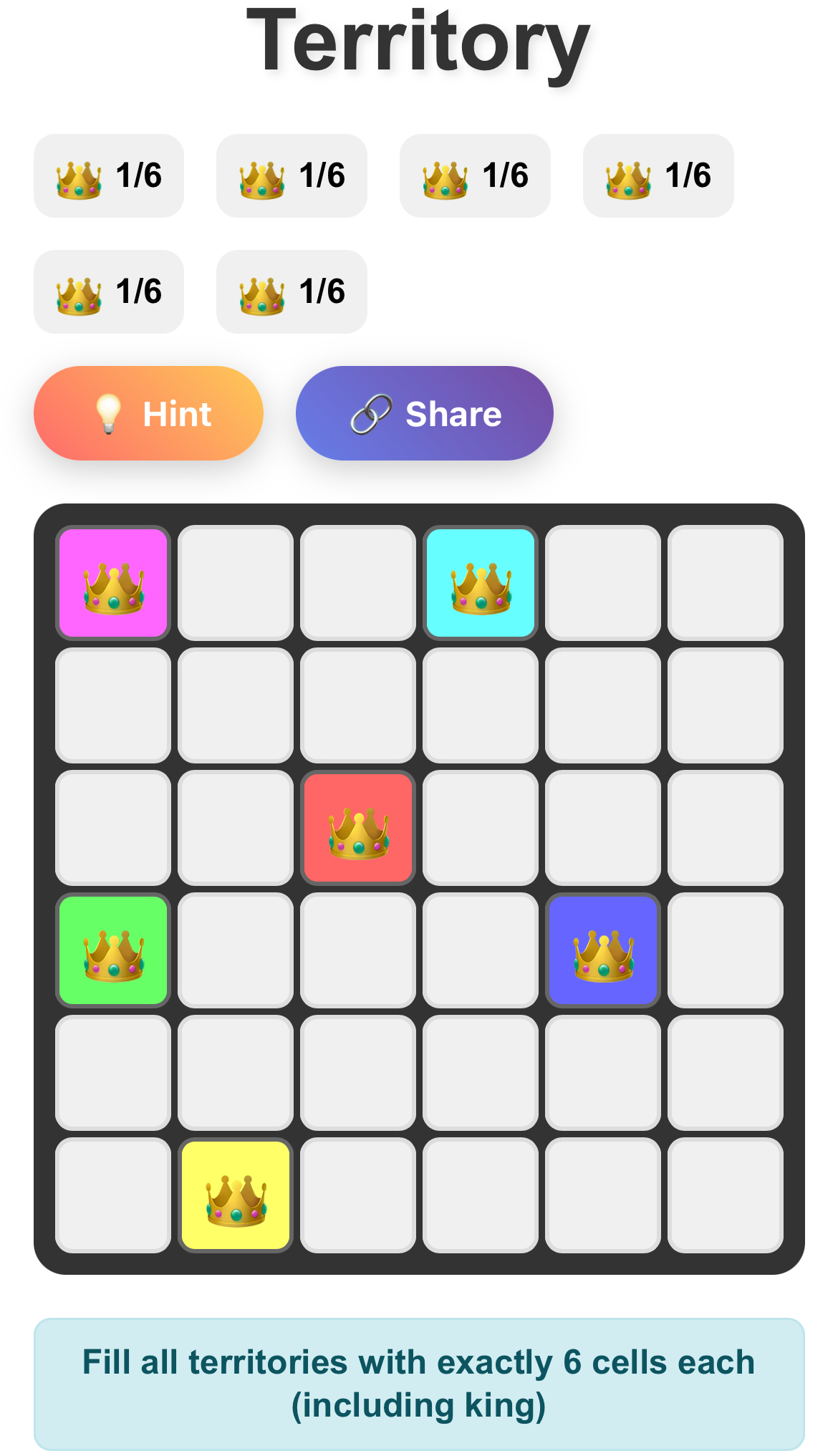Select the magenta king cell
Viewport: 838px width, 1456px height.
[113, 583]
